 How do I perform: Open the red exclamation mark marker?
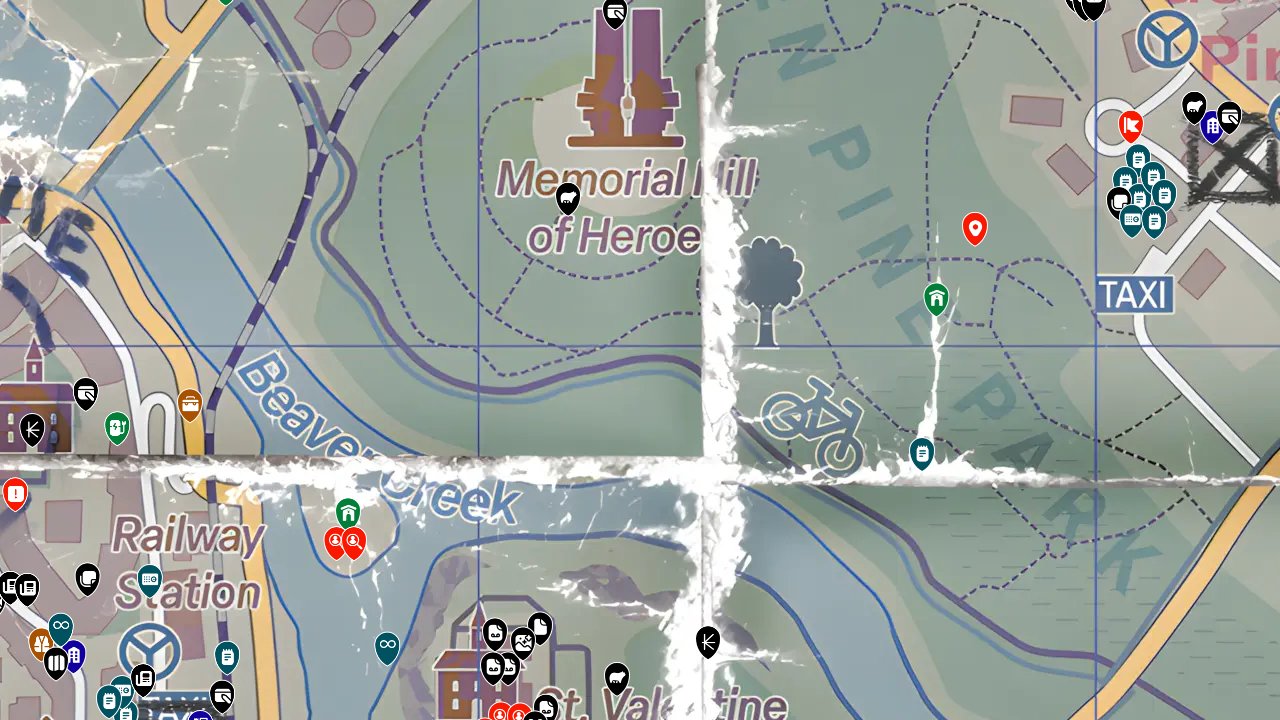pyautogui.click(x=15, y=493)
